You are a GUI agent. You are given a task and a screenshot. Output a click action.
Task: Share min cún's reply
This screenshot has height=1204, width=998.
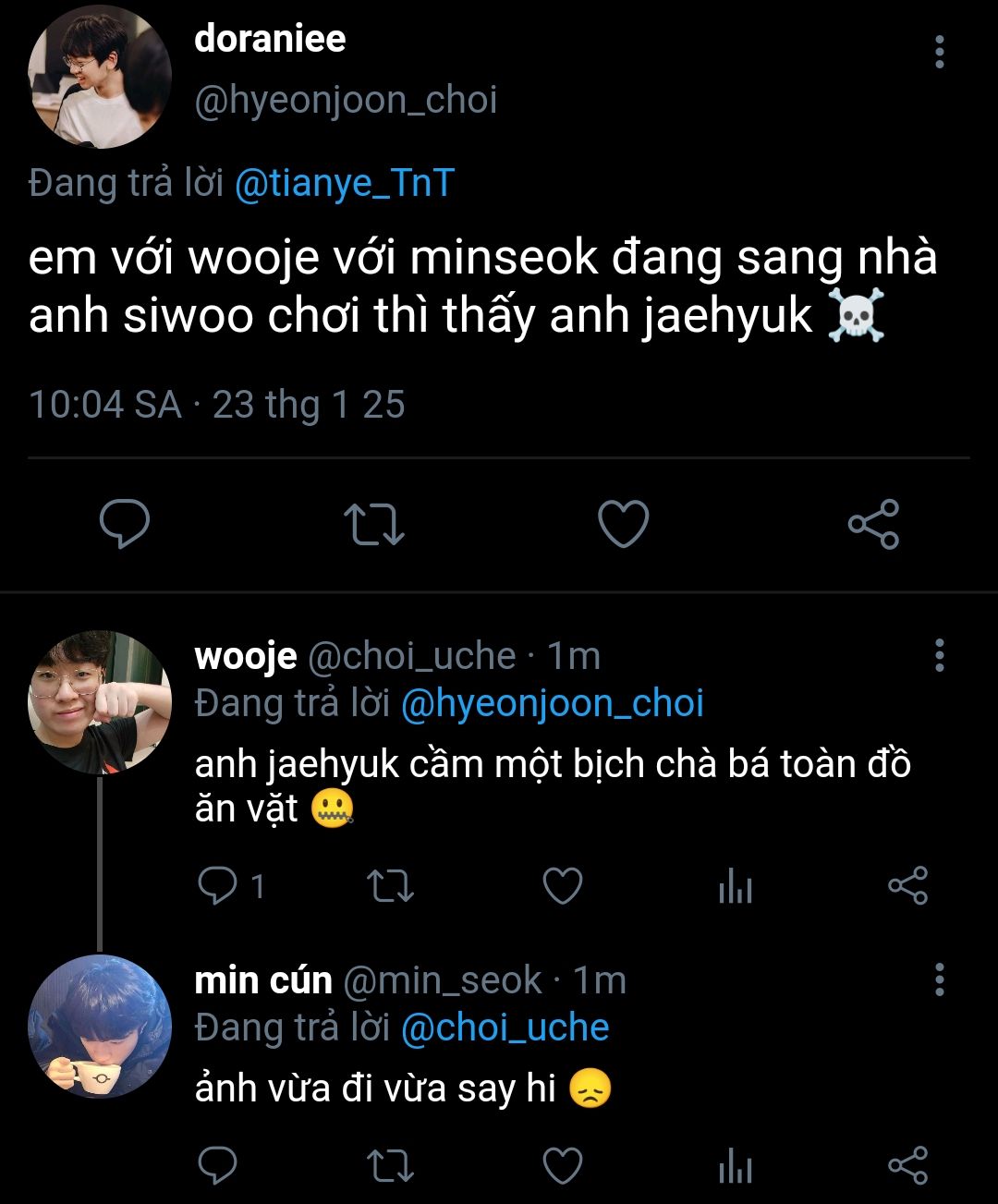click(x=907, y=1166)
